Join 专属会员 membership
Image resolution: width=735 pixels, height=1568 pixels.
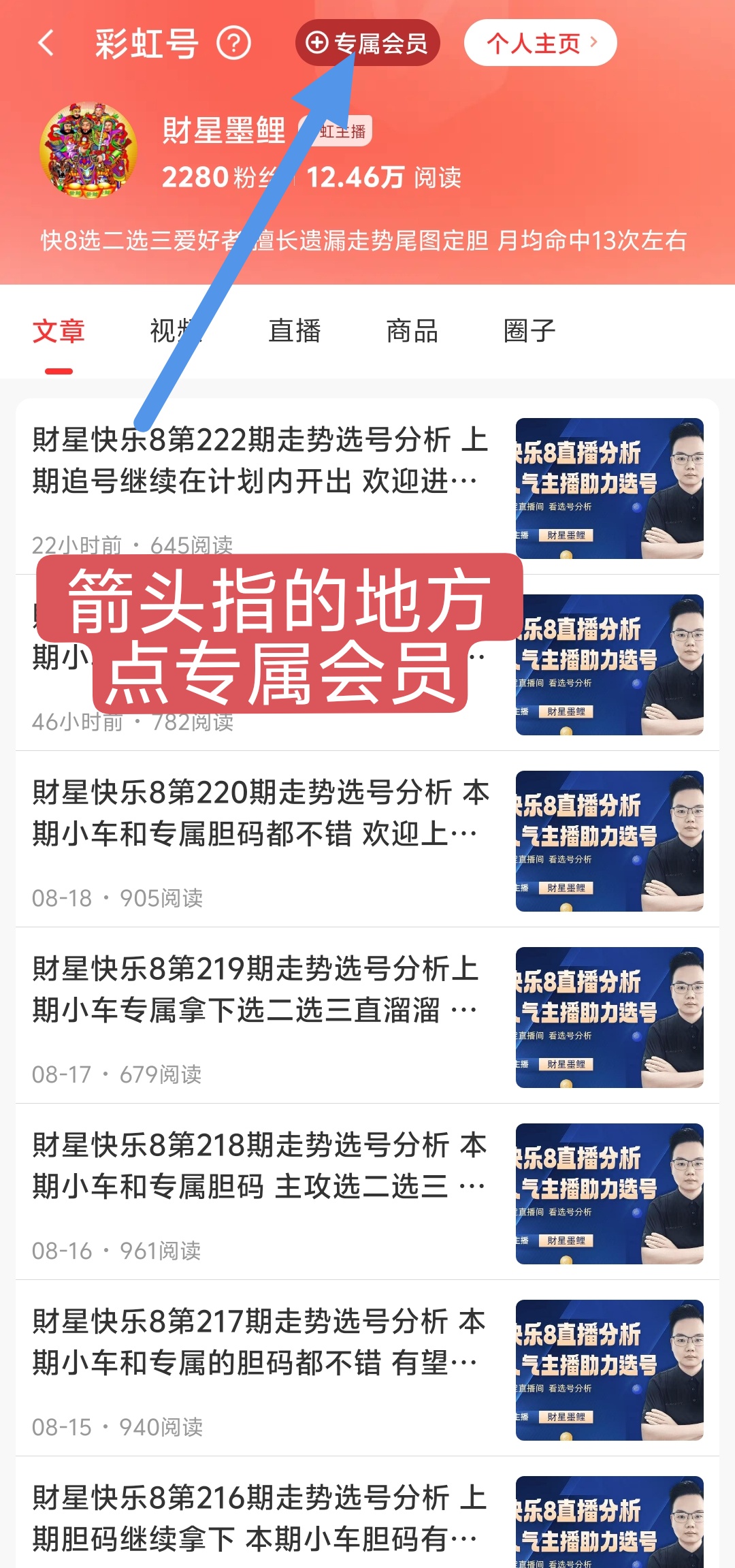(x=367, y=43)
